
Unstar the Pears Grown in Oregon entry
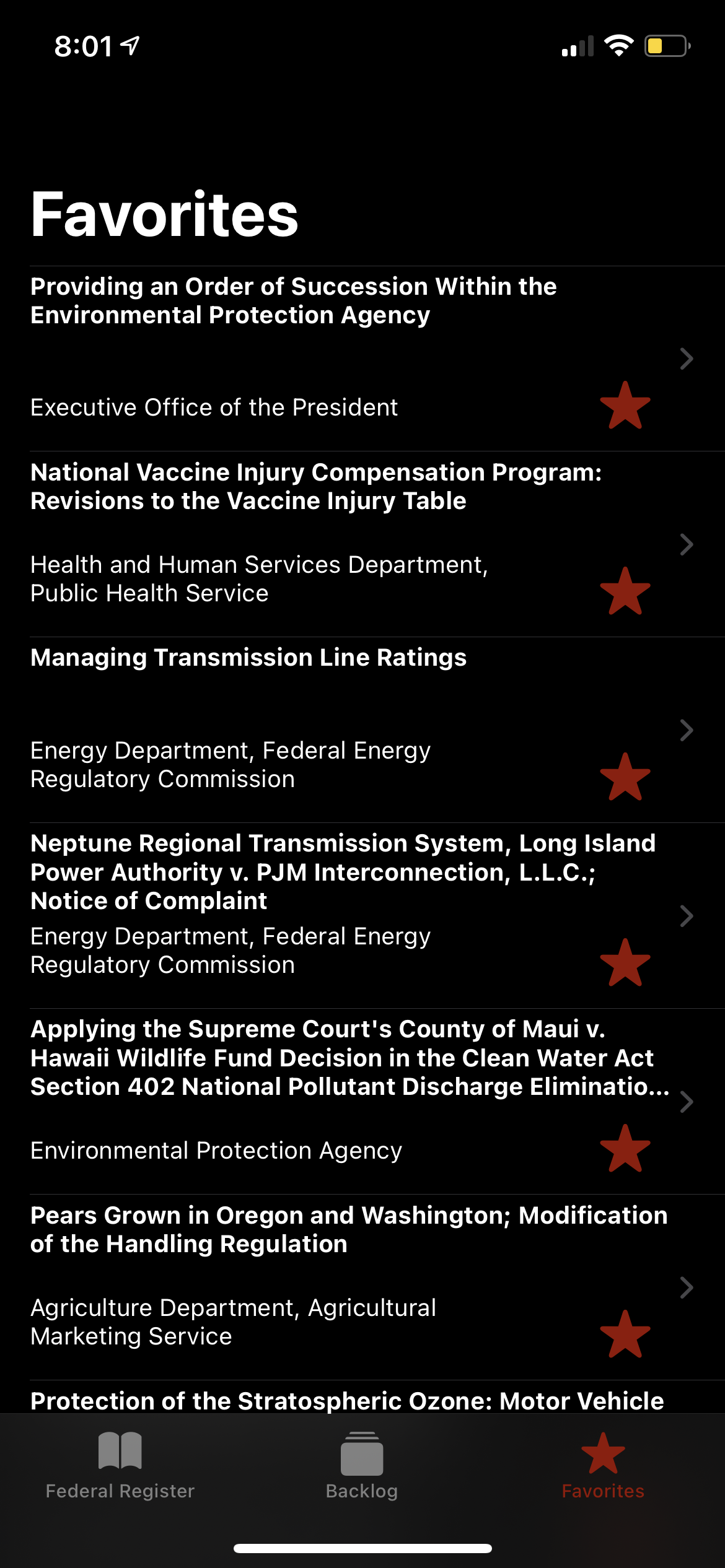(625, 1335)
